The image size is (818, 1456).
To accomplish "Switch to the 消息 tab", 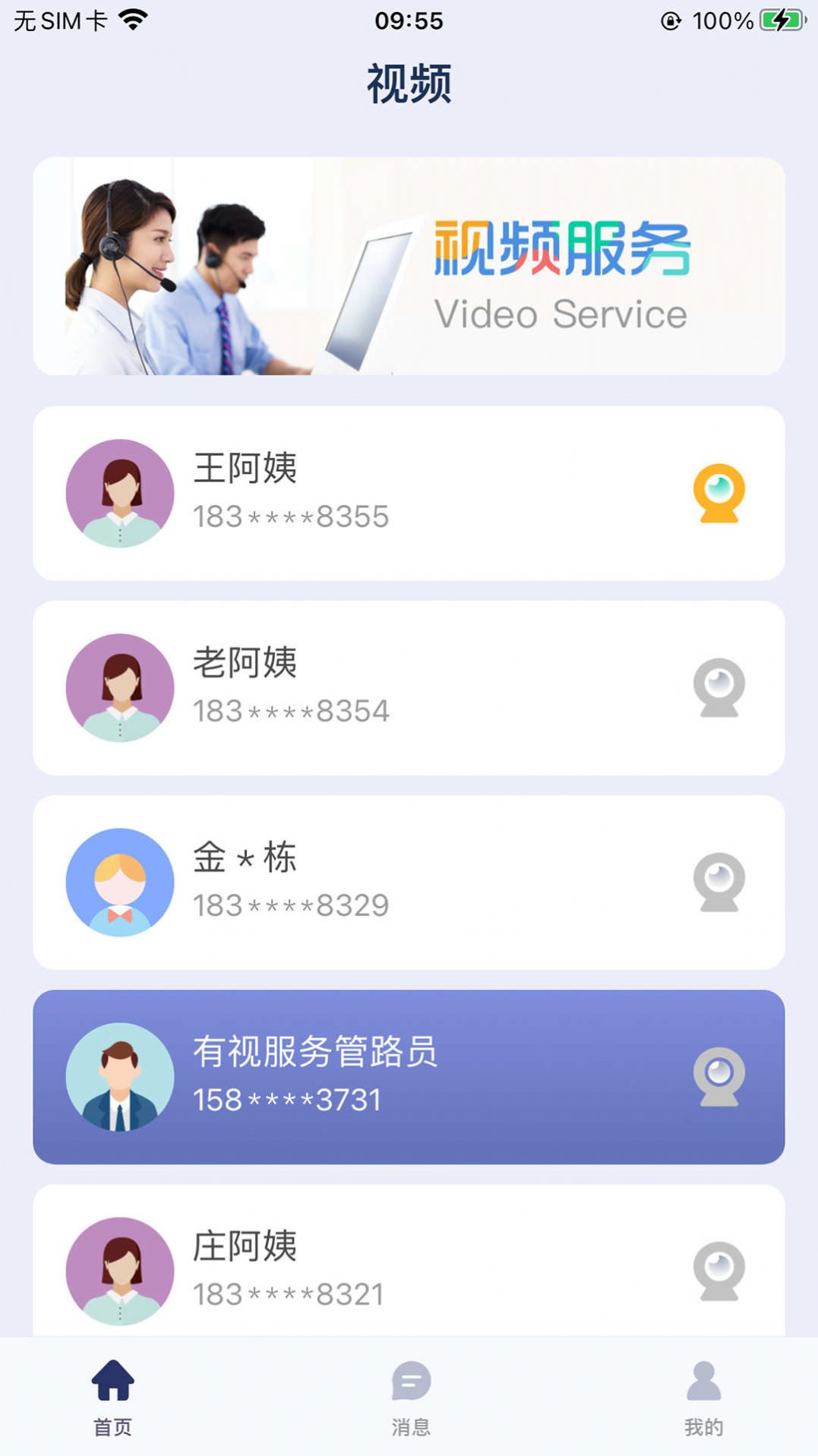I will click(409, 1413).
